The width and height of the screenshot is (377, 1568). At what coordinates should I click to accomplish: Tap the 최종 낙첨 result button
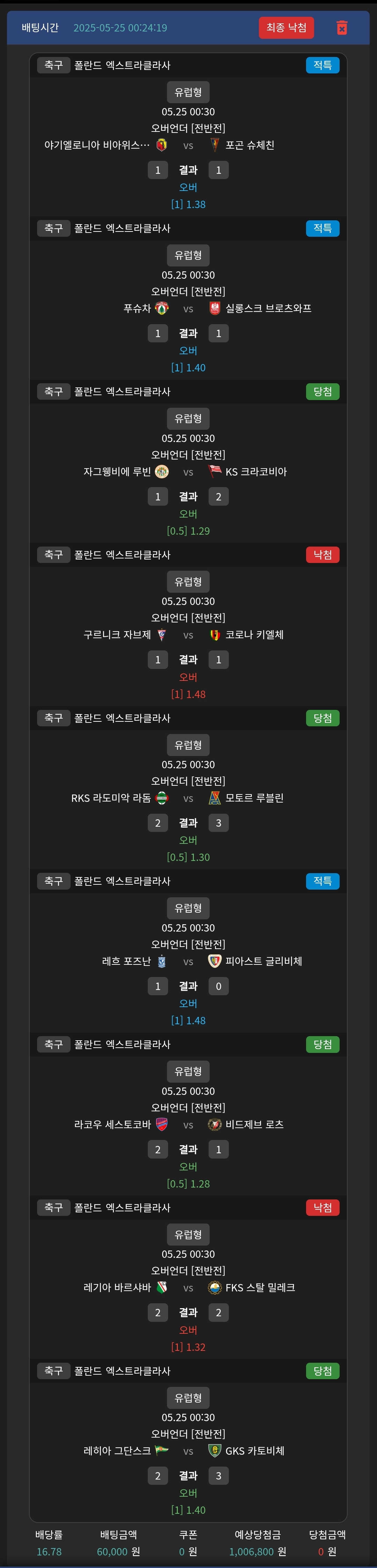coord(286,28)
